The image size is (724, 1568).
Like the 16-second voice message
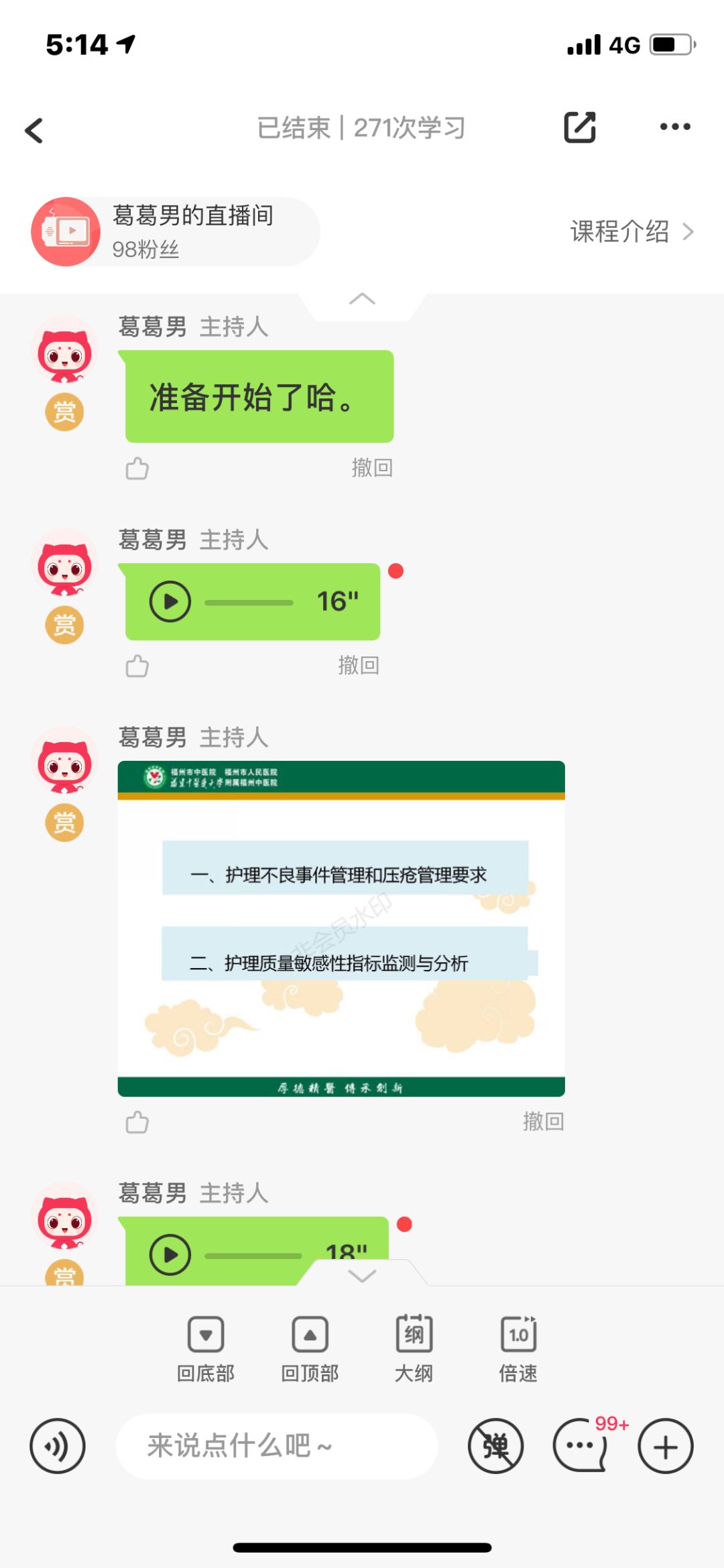[x=137, y=666]
